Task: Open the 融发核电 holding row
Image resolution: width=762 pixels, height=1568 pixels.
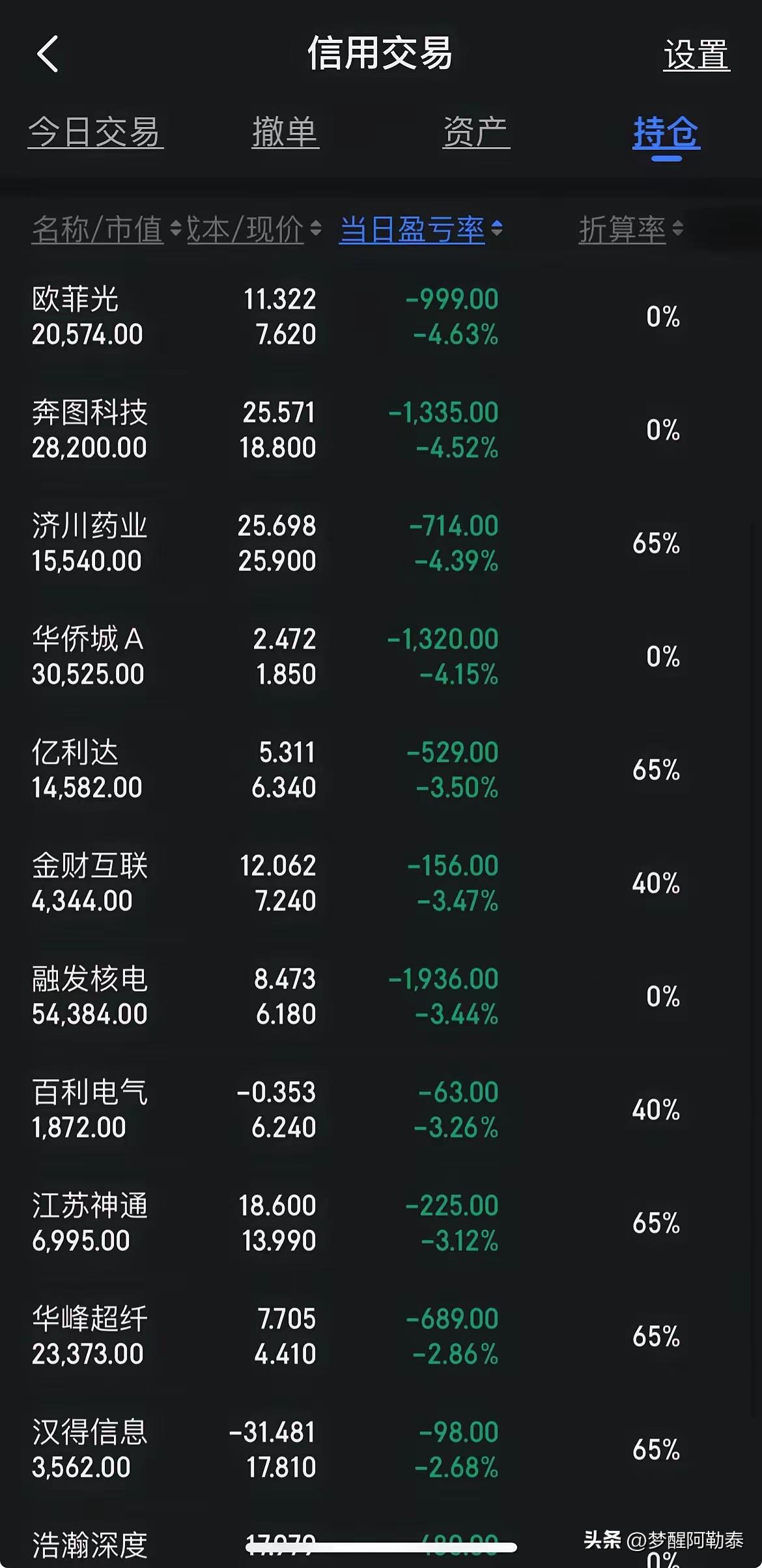Action: 381,997
